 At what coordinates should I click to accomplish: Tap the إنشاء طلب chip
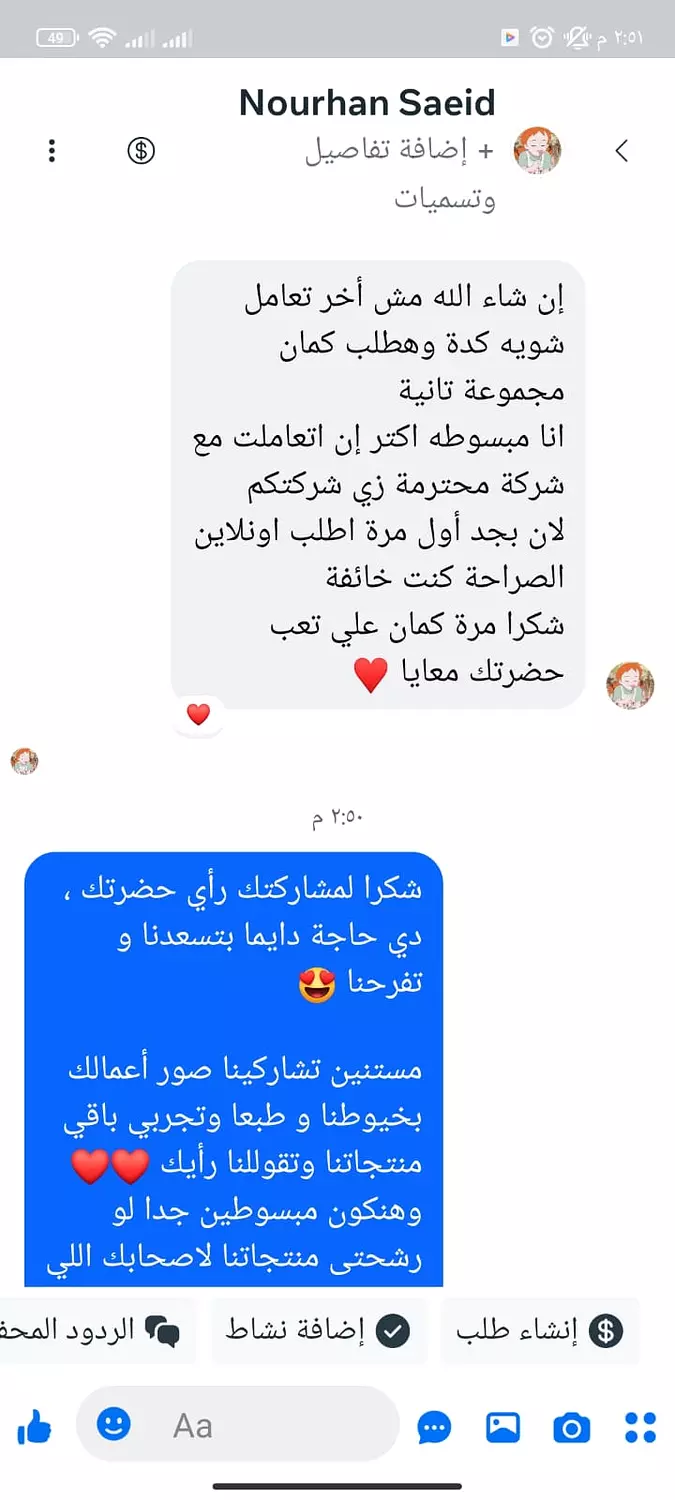pyautogui.click(x=539, y=1331)
